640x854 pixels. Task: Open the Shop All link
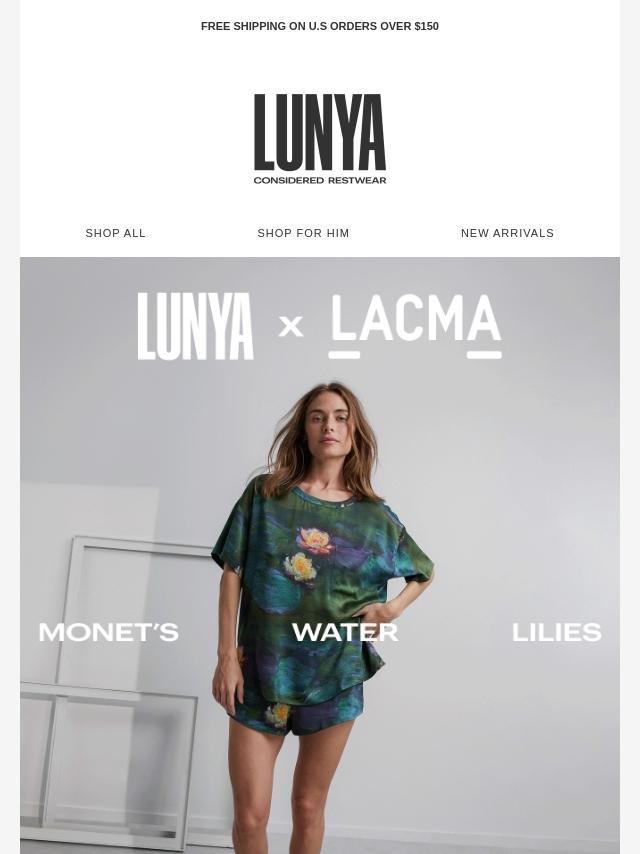116,233
